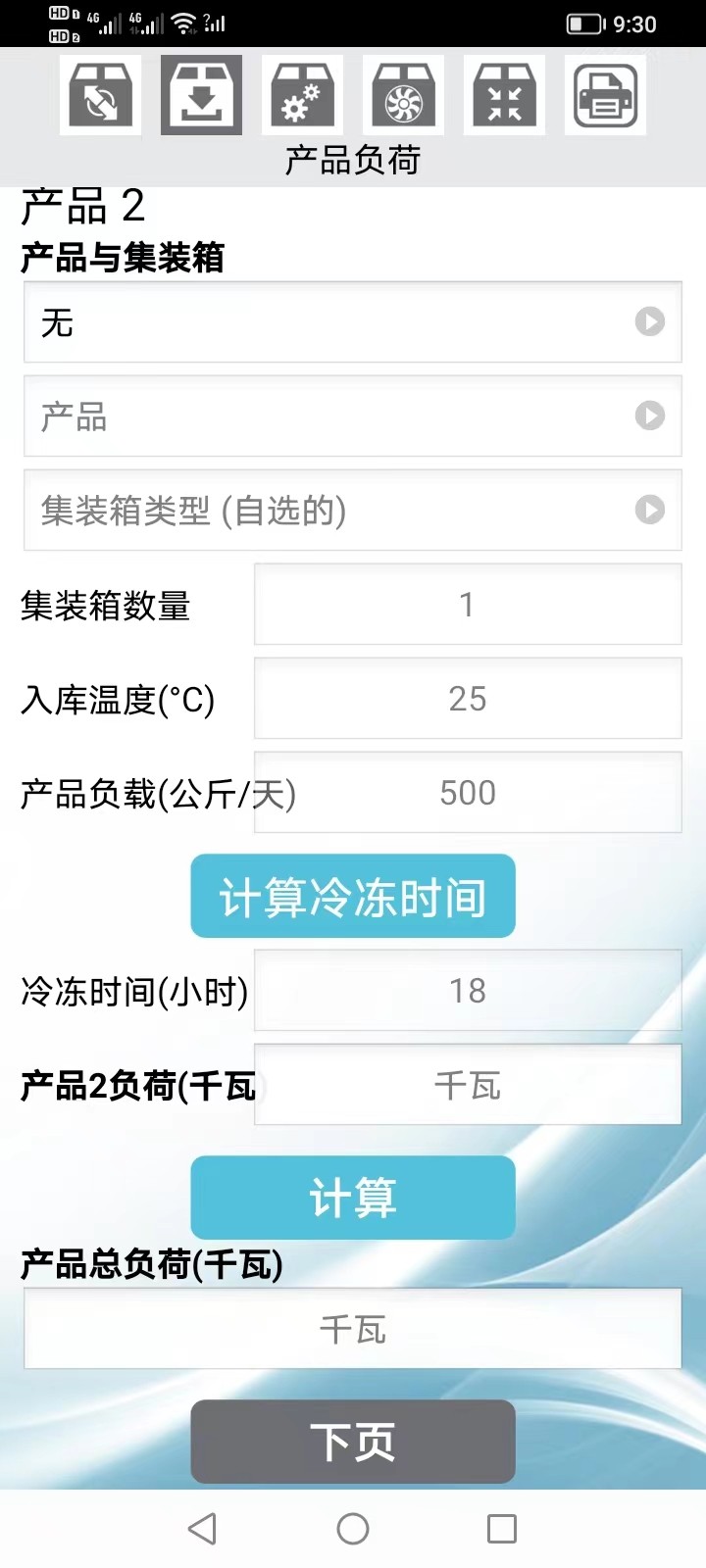The width and height of the screenshot is (706, 1568).
Task: Tap the 产品总负荷 field
Action: pyautogui.click(x=353, y=1329)
